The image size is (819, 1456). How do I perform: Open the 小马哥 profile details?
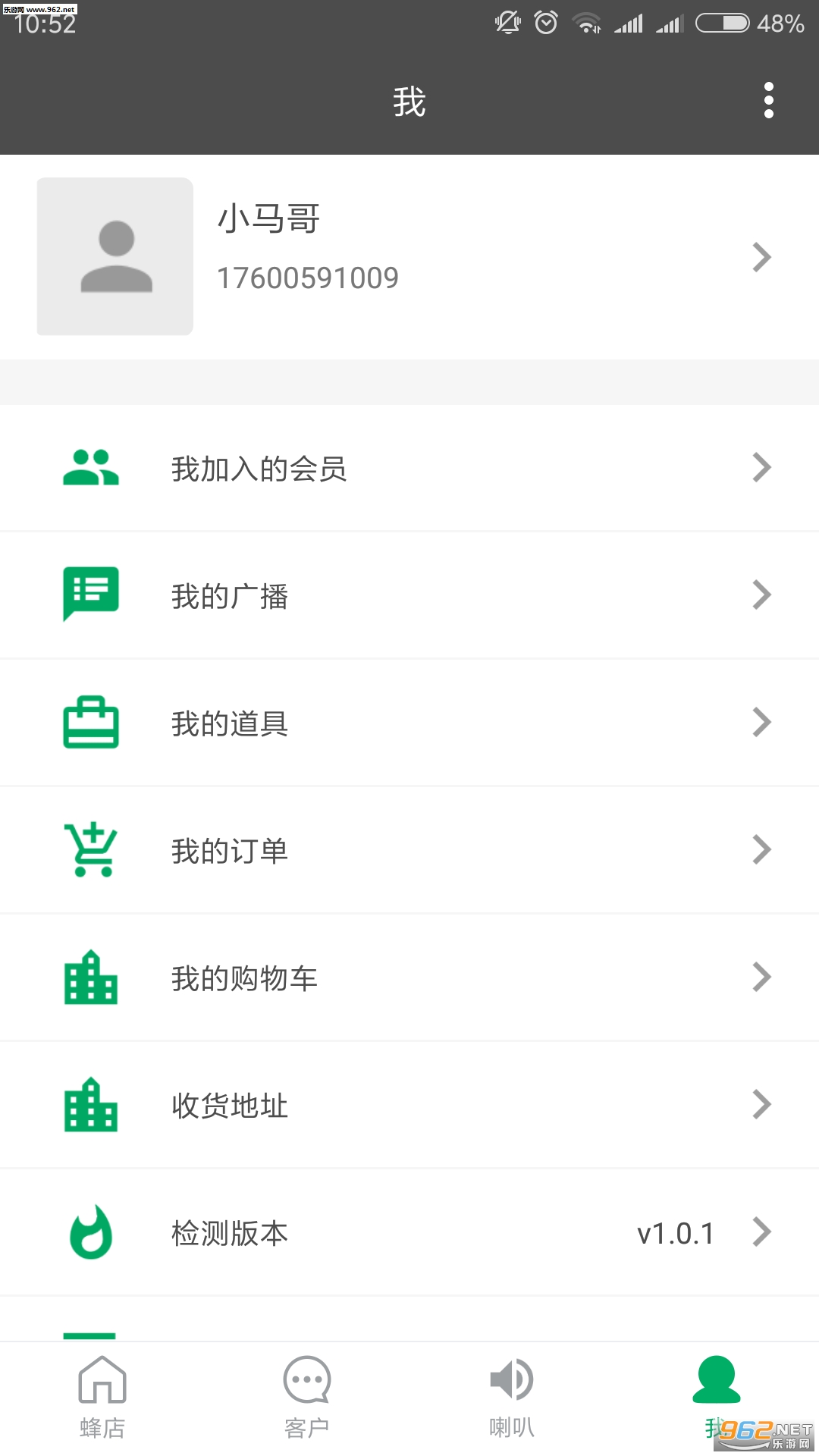409,256
